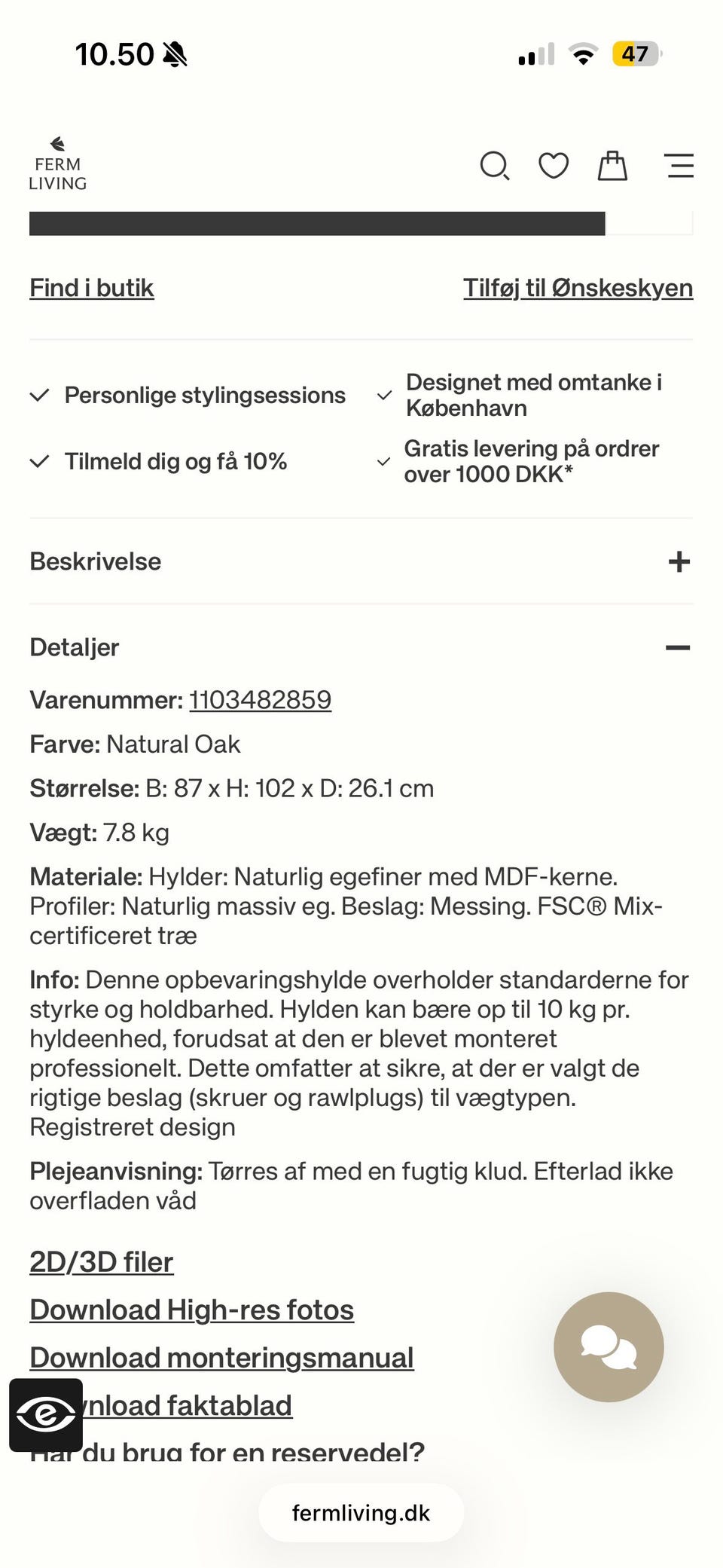
Task: Open Find i butik
Action: [91, 288]
